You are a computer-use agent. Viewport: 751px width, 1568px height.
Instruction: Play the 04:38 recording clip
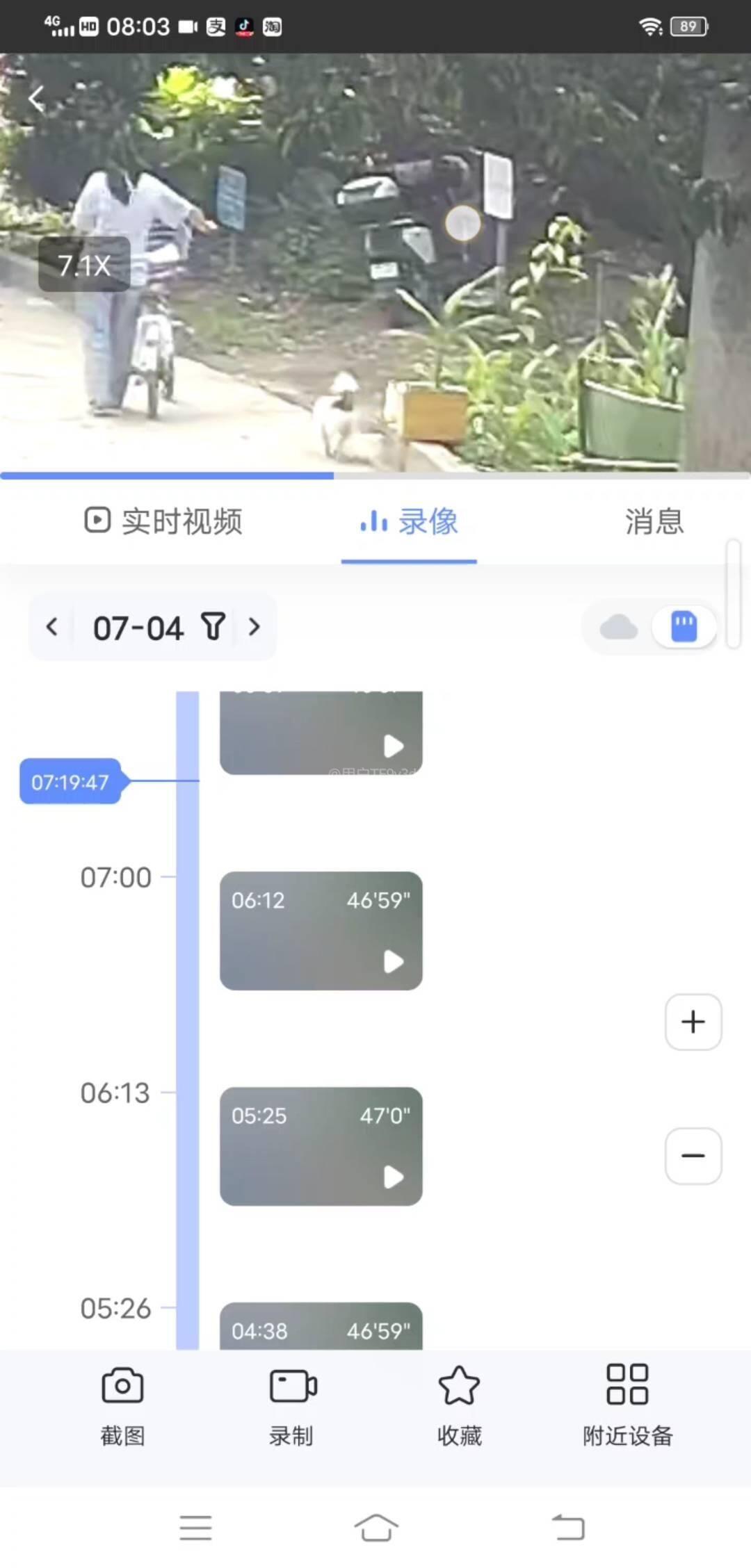[x=321, y=1328]
